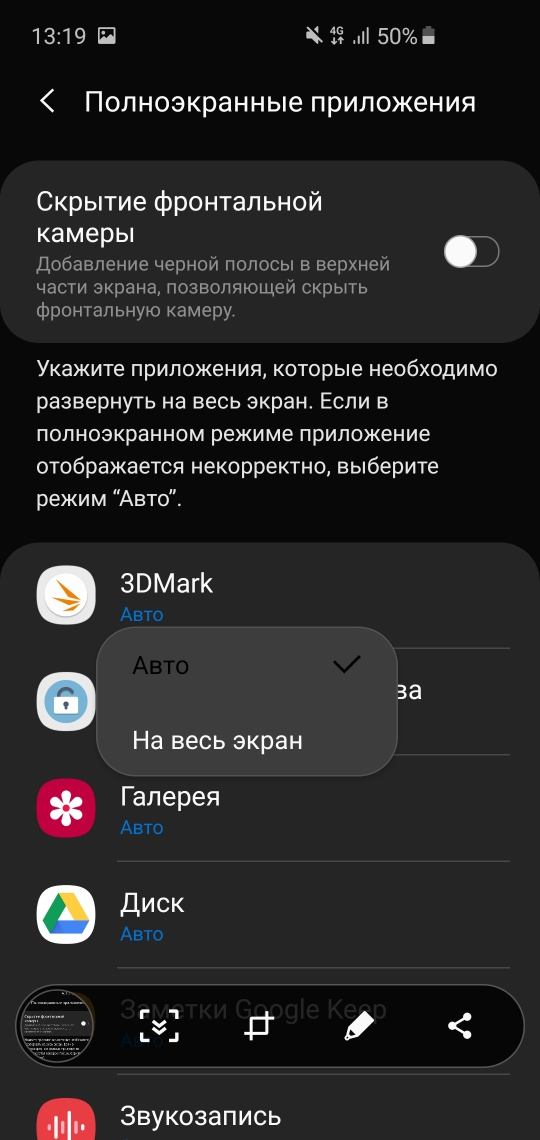Go back from Полноэкранные приложения

point(47,102)
